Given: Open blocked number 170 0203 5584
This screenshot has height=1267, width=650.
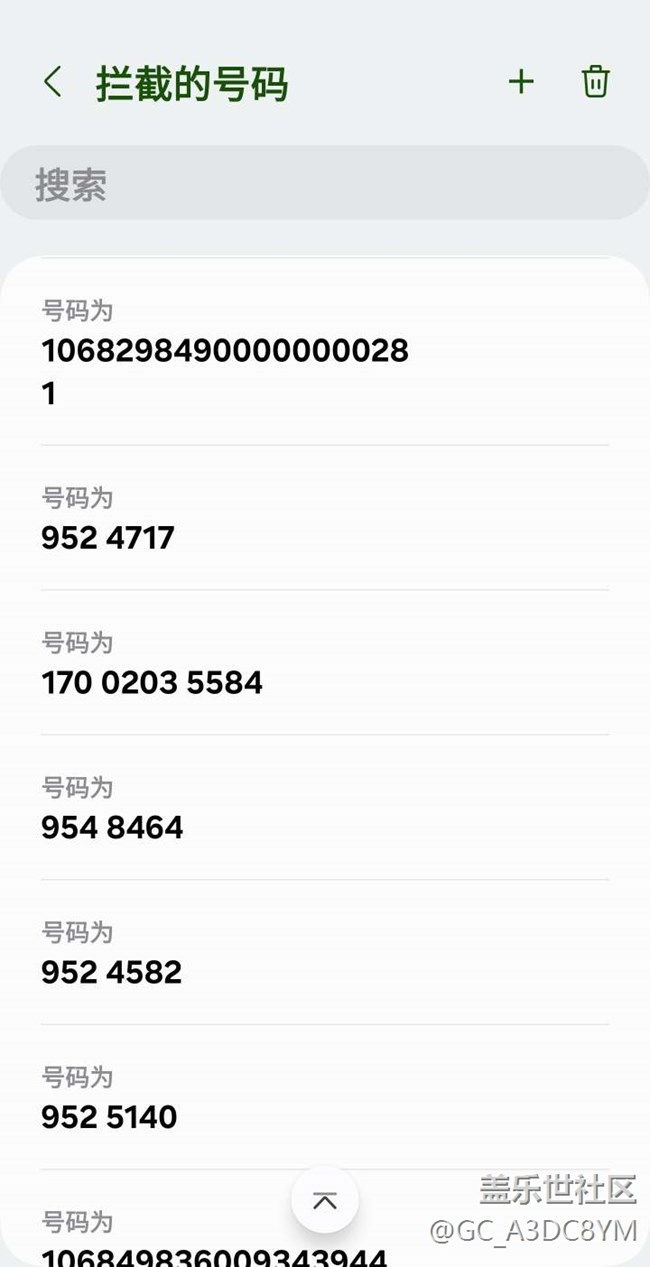Looking at the screenshot, I should [x=325, y=663].
